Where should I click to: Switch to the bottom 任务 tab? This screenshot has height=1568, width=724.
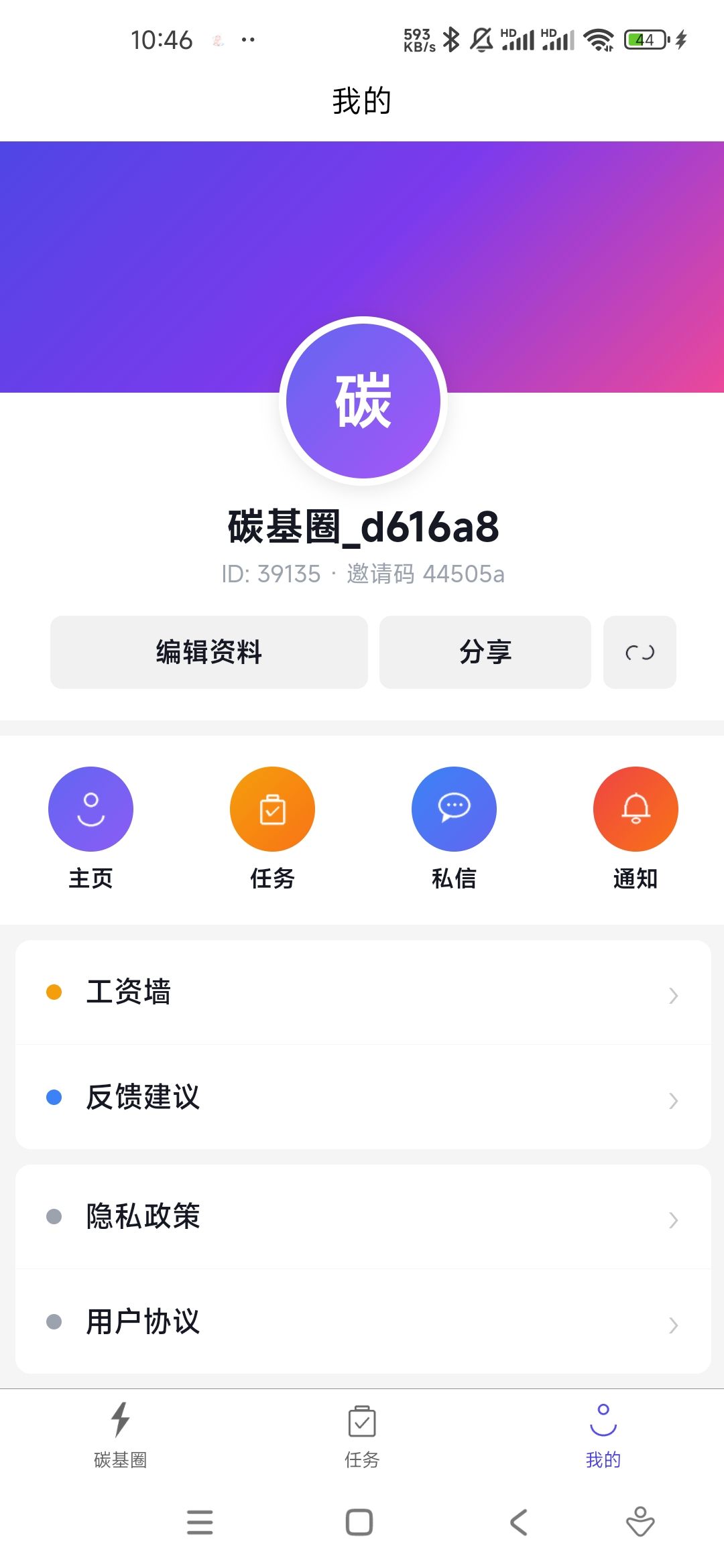[362, 1434]
